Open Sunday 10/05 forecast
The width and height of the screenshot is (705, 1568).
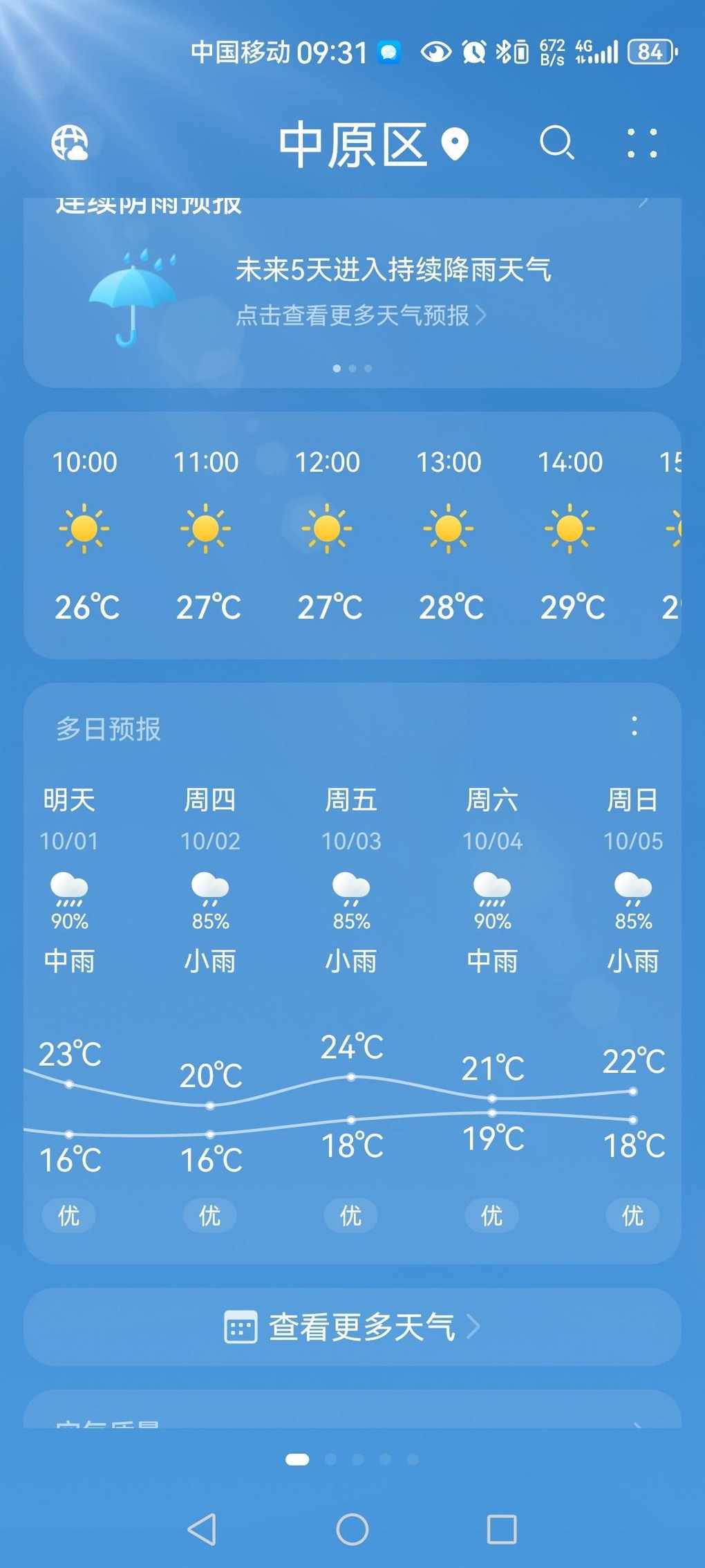pyautogui.click(x=632, y=878)
